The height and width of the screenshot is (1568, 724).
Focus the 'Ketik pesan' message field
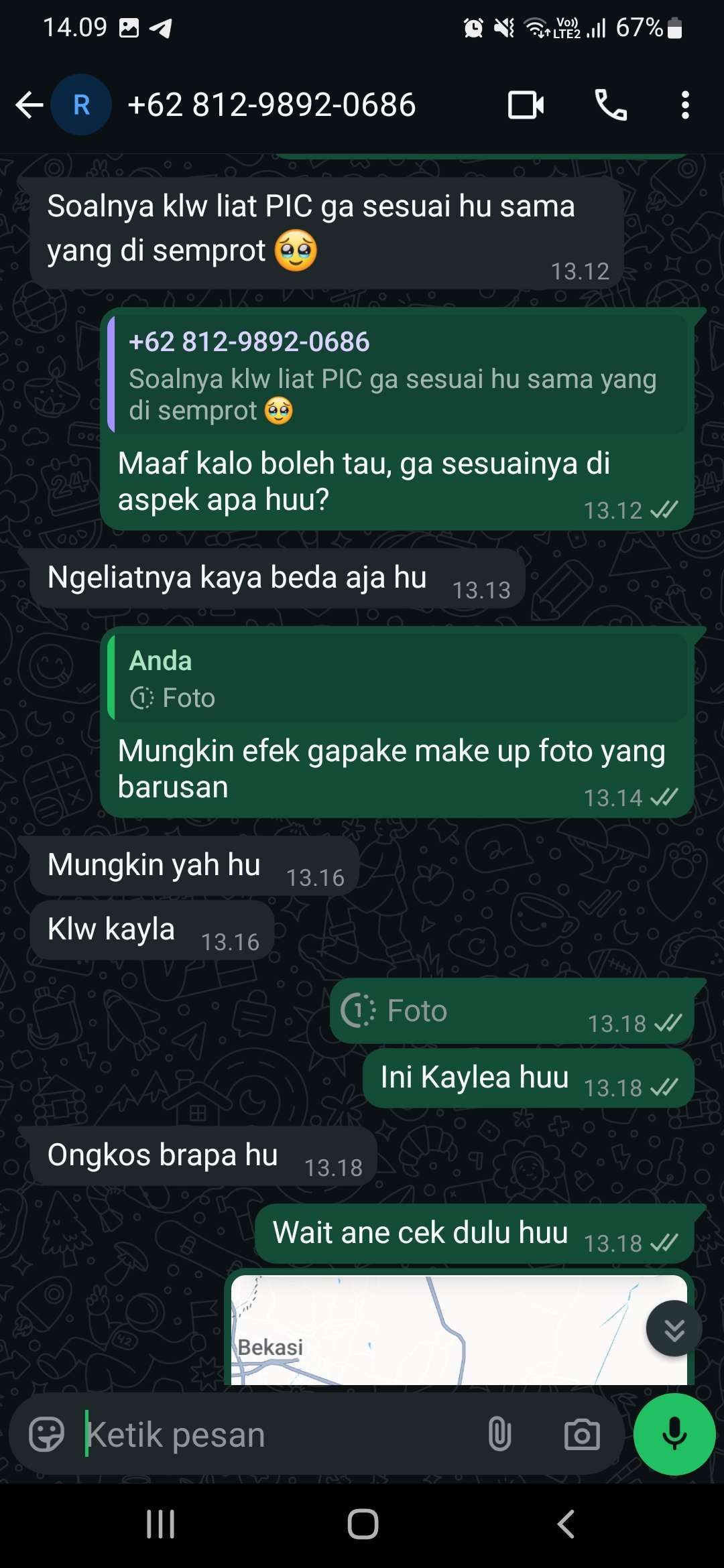(x=275, y=1435)
